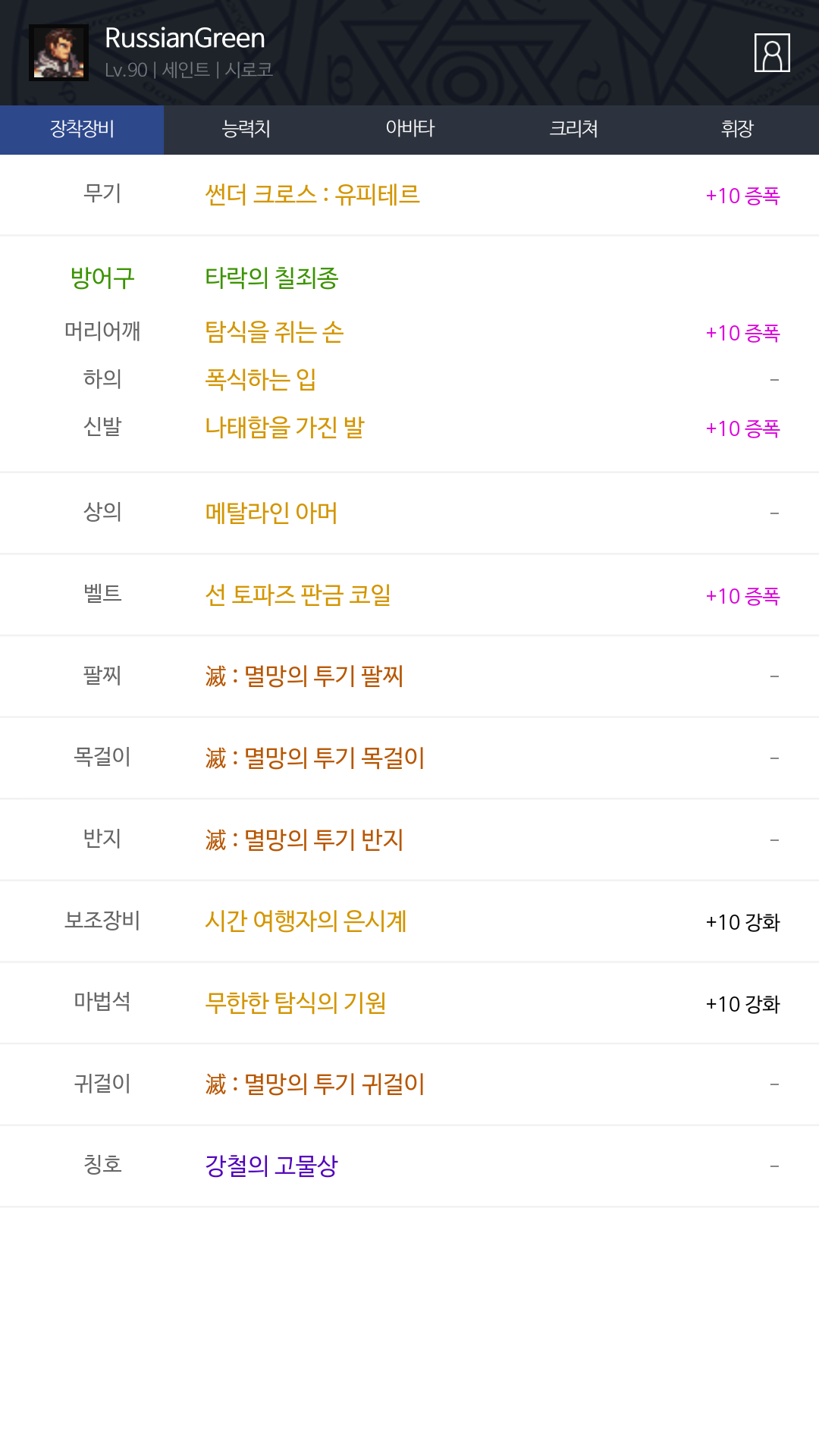Open the profile icon in the header
The image size is (819, 1456).
tap(772, 53)
